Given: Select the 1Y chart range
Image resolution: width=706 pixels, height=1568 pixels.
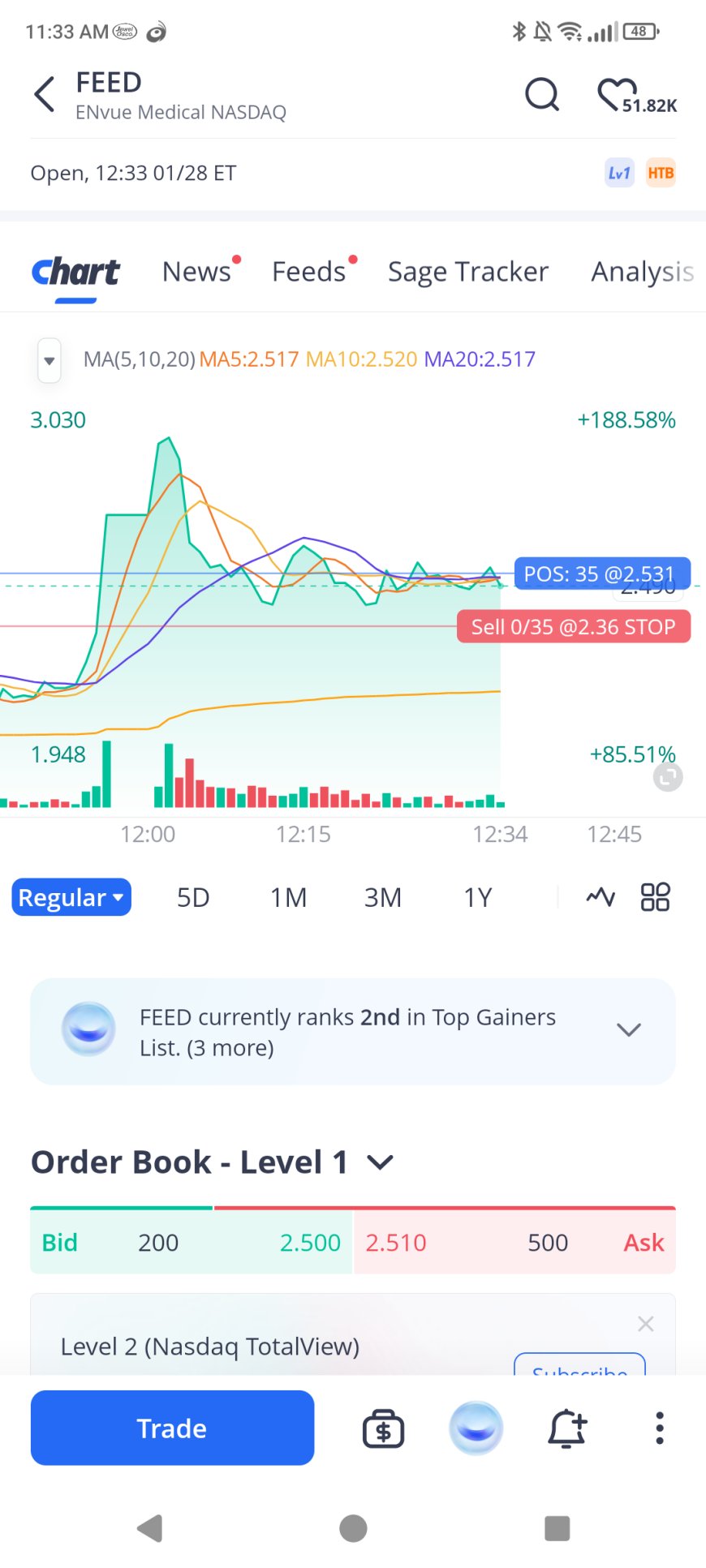Looking at the screenshot, I should [x=478, y=897].
